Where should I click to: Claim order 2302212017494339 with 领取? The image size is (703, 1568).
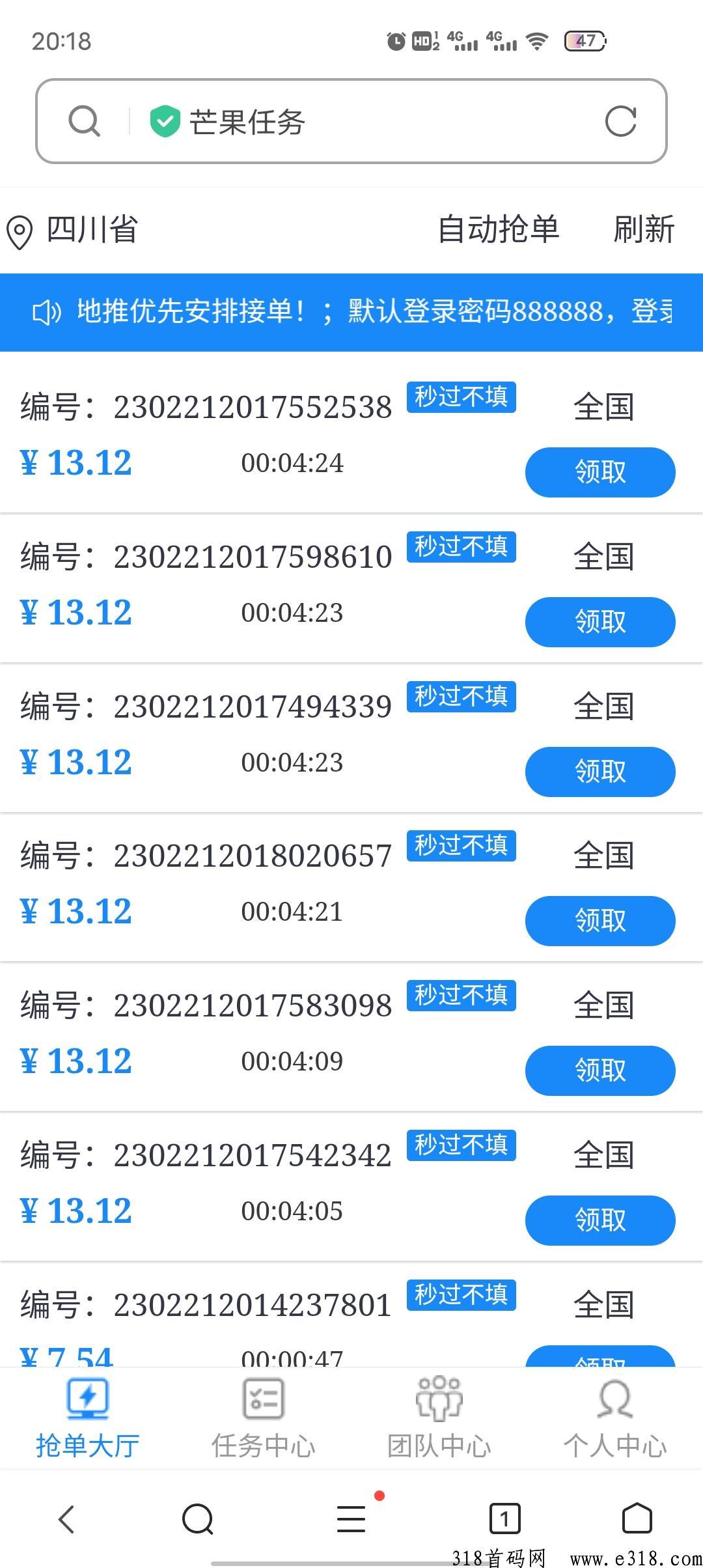(x=600, y=772)
